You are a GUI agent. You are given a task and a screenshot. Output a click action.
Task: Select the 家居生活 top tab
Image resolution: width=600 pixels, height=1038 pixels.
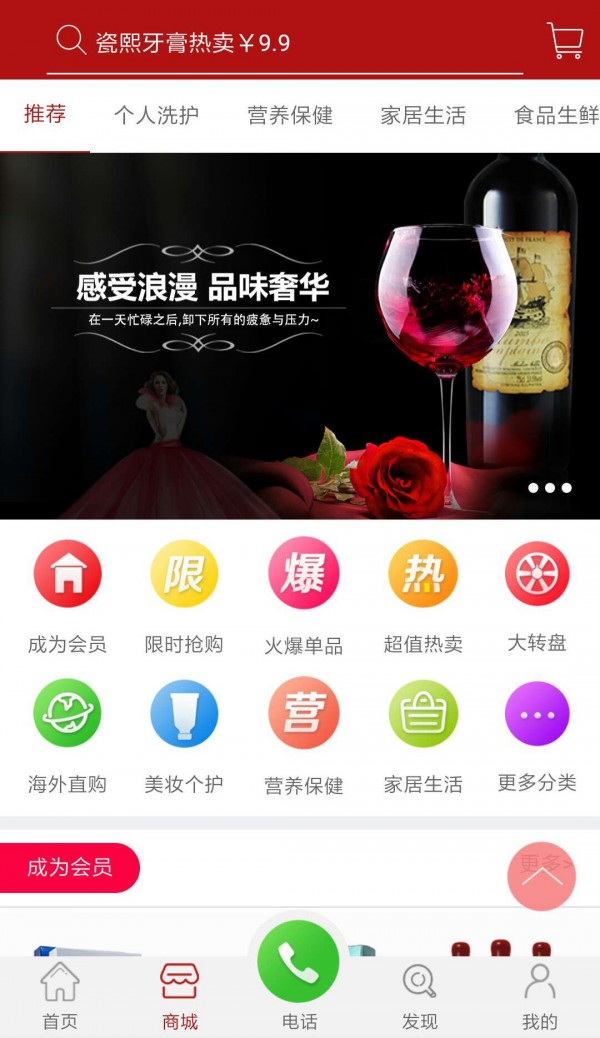point(423,115)
